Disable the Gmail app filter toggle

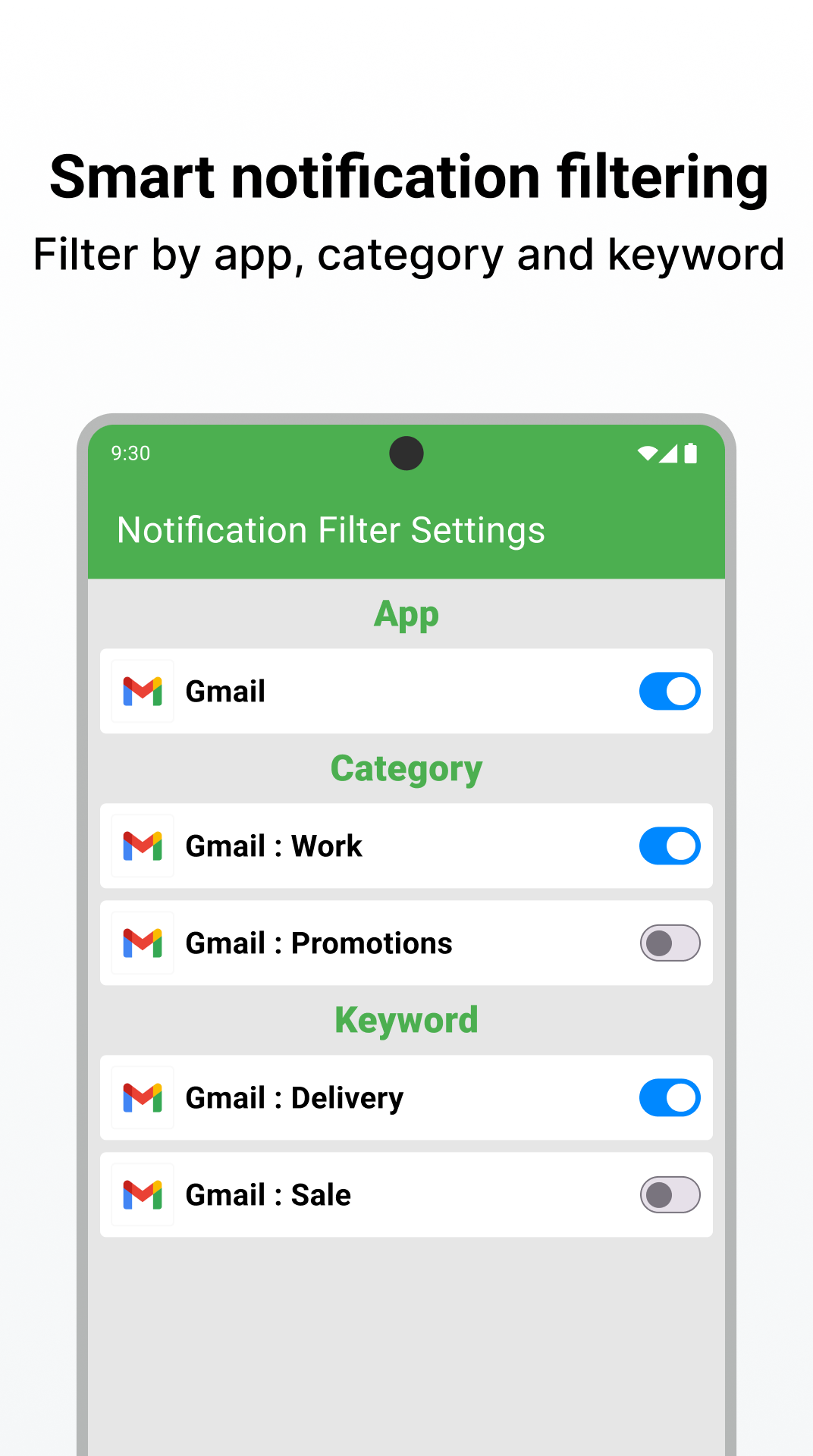pos(670,691)
